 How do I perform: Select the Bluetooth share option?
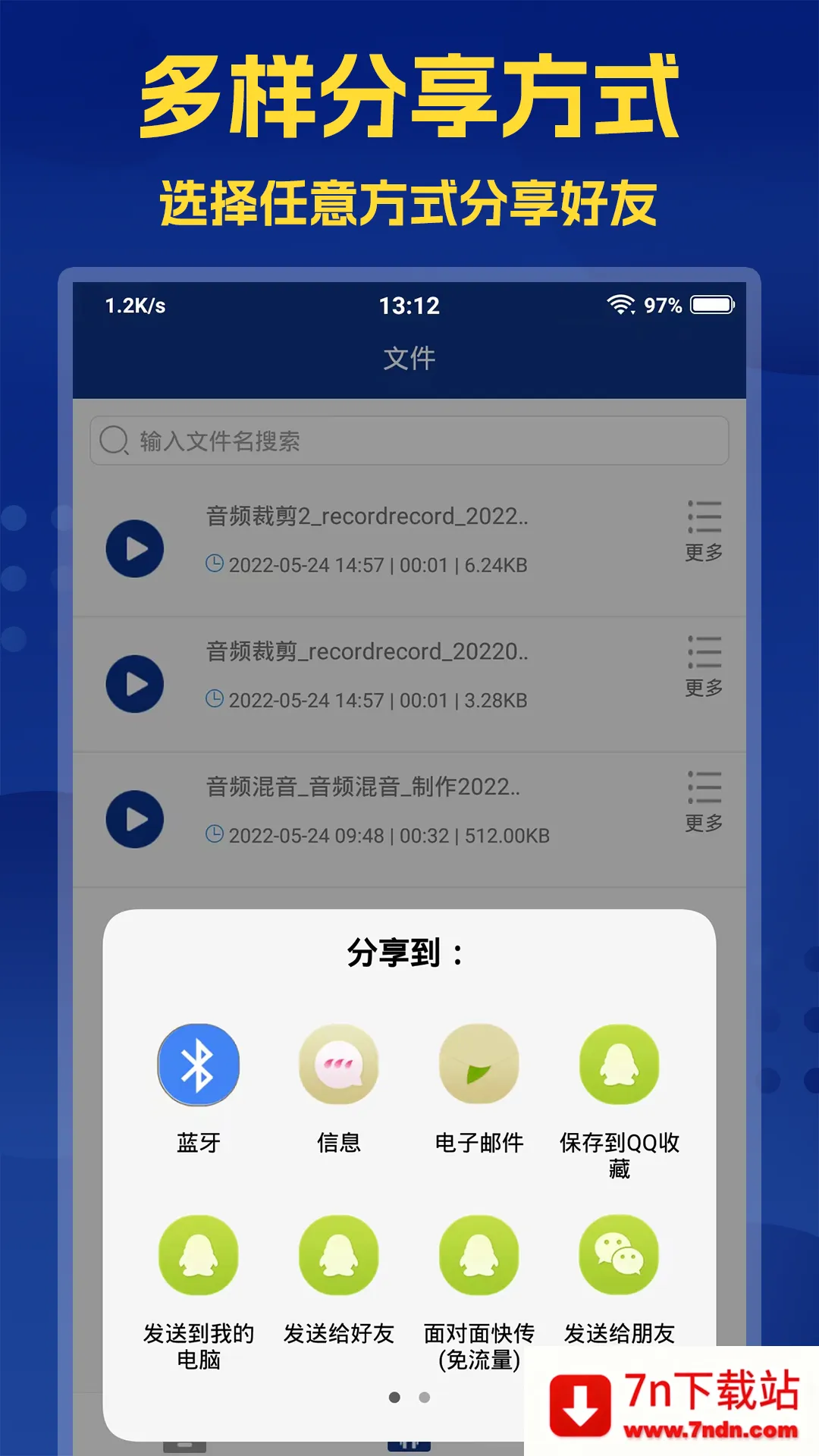point(199,1065)
